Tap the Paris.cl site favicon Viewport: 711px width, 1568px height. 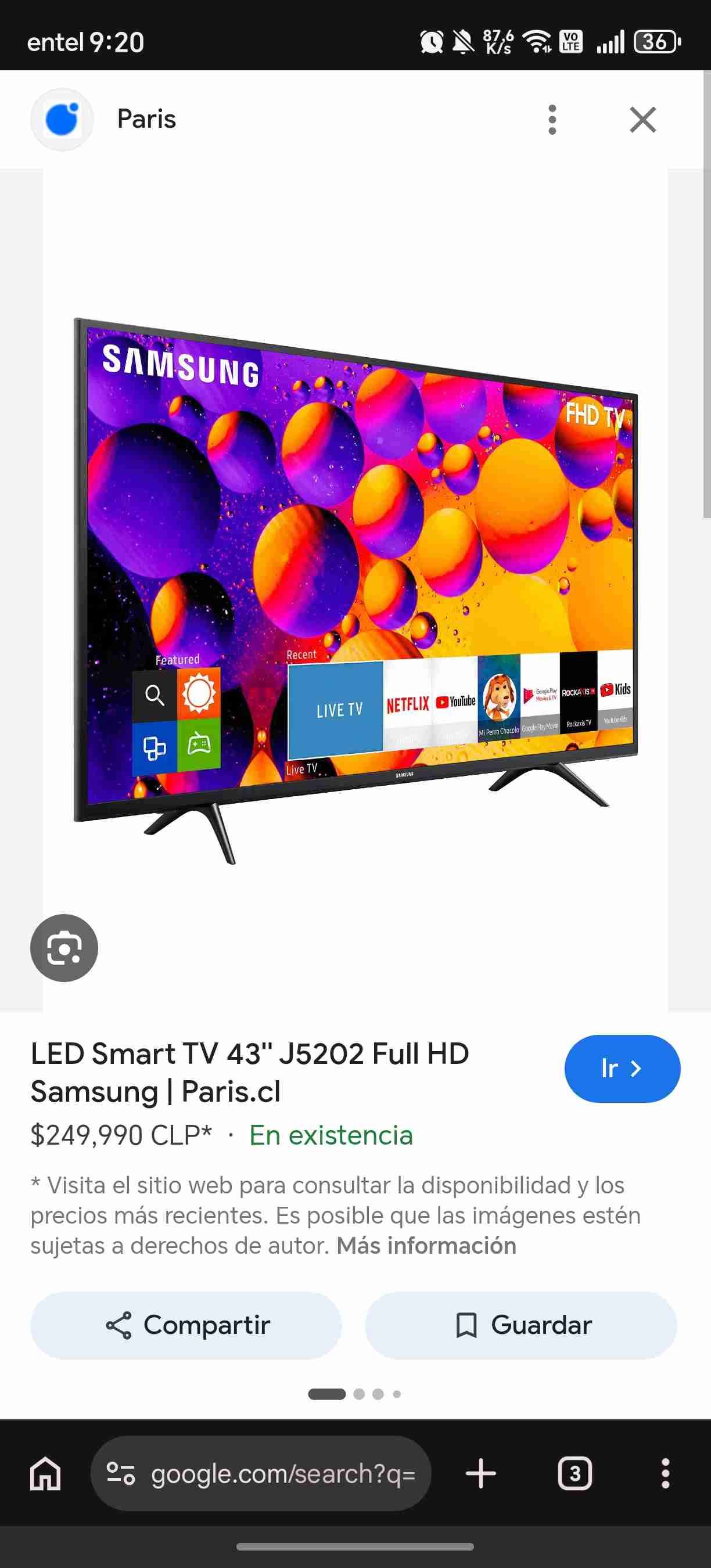(x=62, y=119)
